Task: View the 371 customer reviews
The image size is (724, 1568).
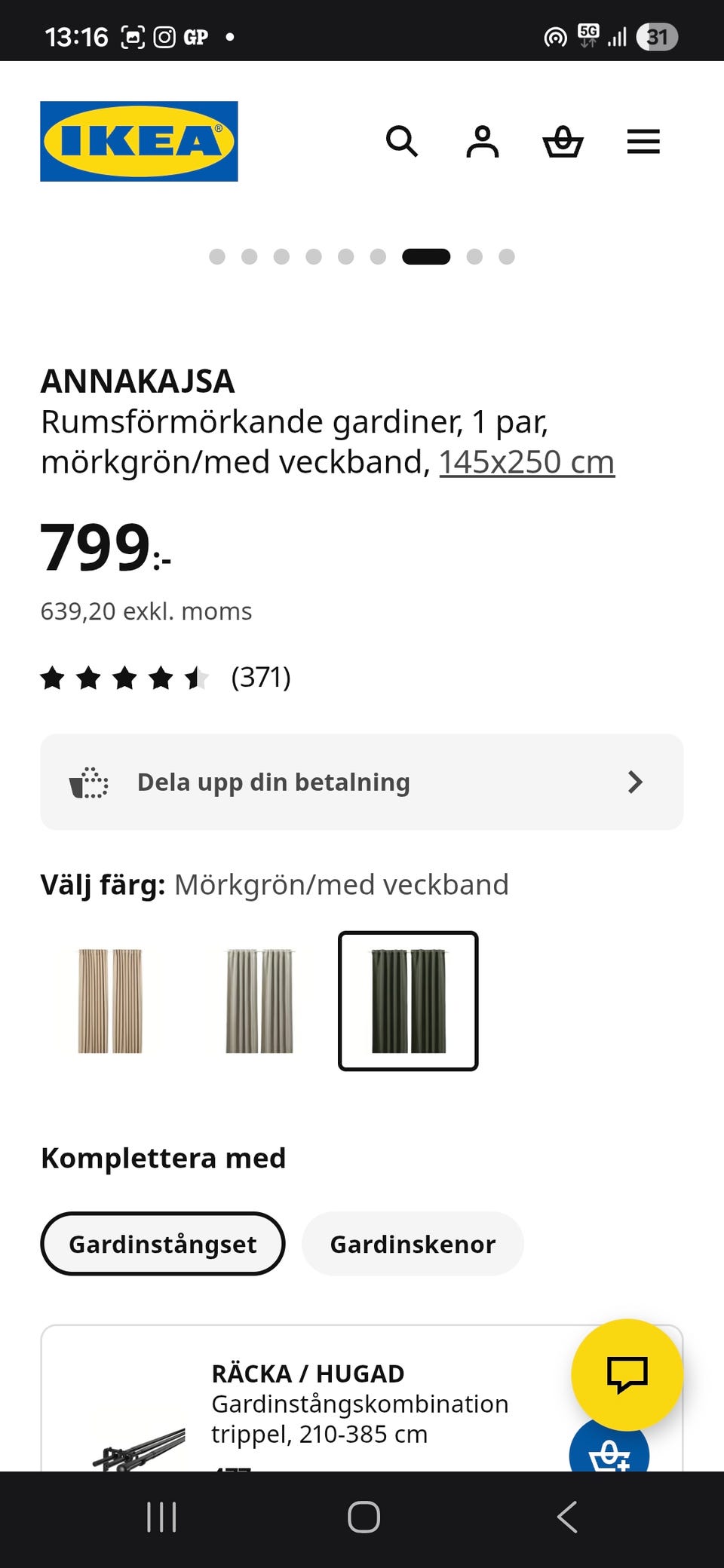Action: [x=259, y=678]
